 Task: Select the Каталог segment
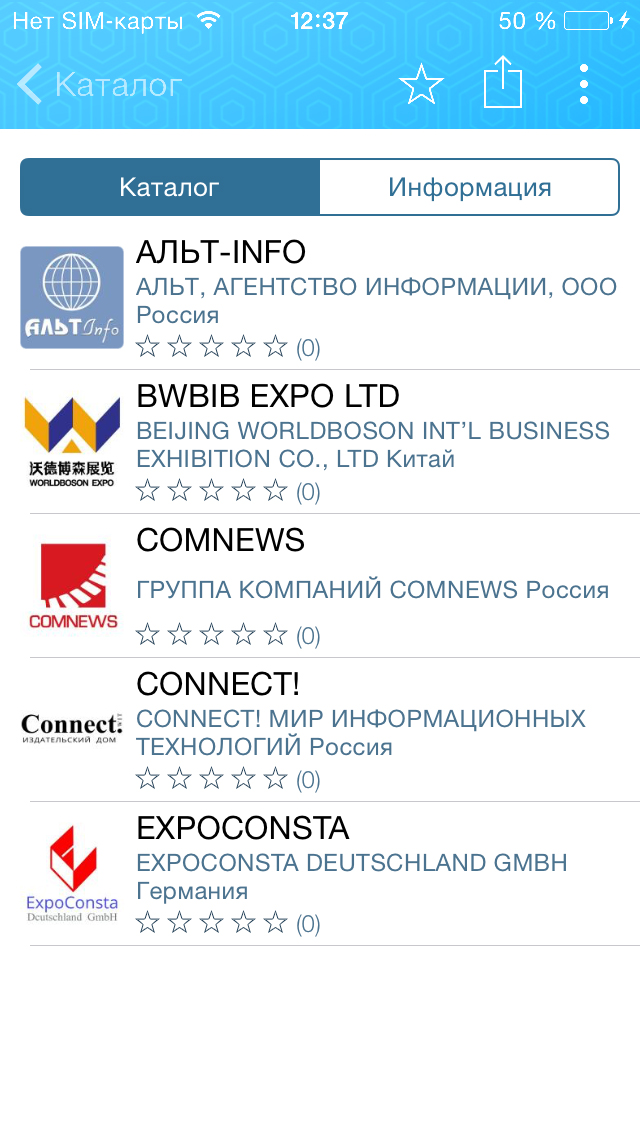coord(170,187)
